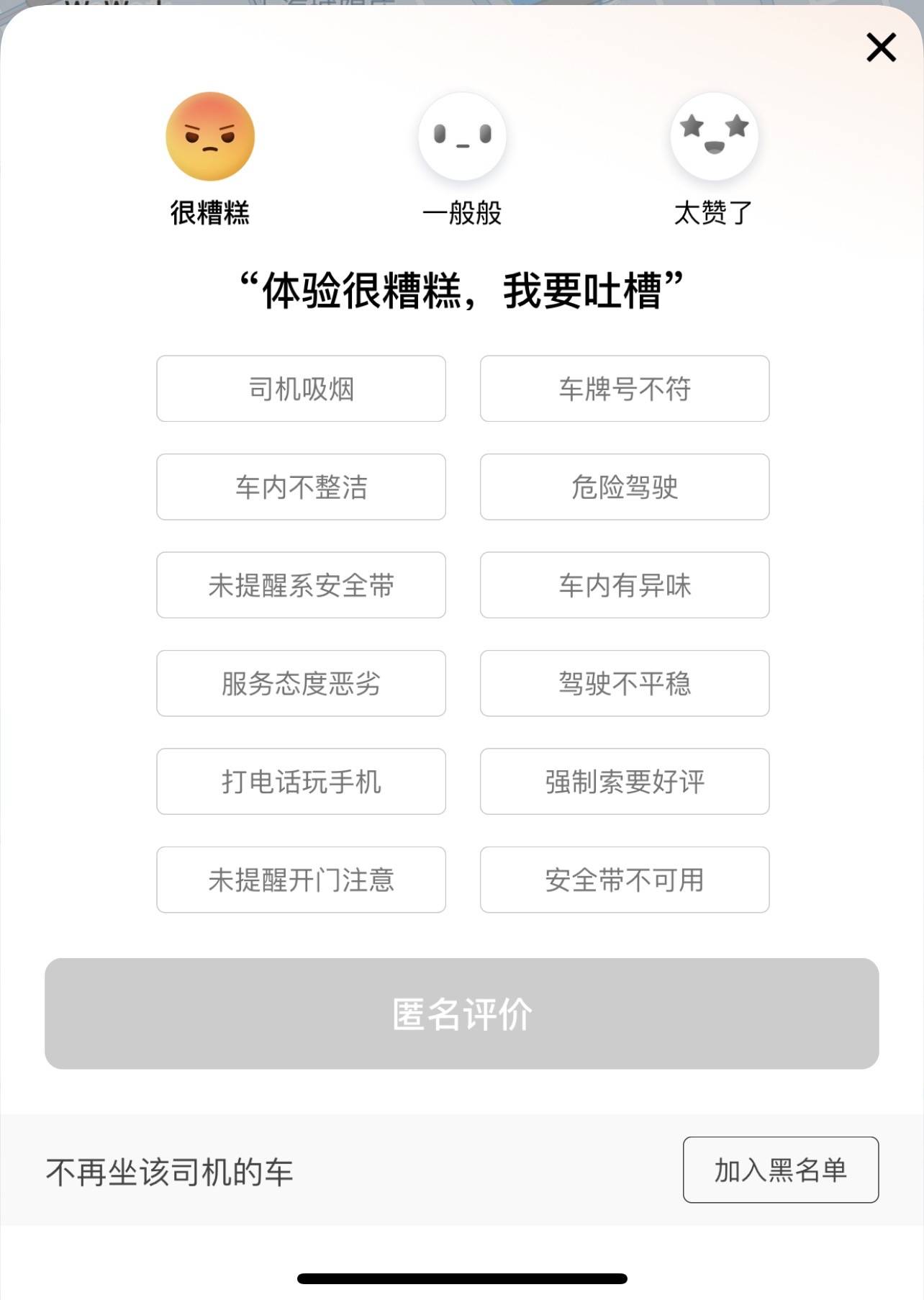Select the 司机吸烟 complaint tag
Image resolution: width=924 pixels, height=1300 pixels.
pyautogui.click(x=301, y=389)
